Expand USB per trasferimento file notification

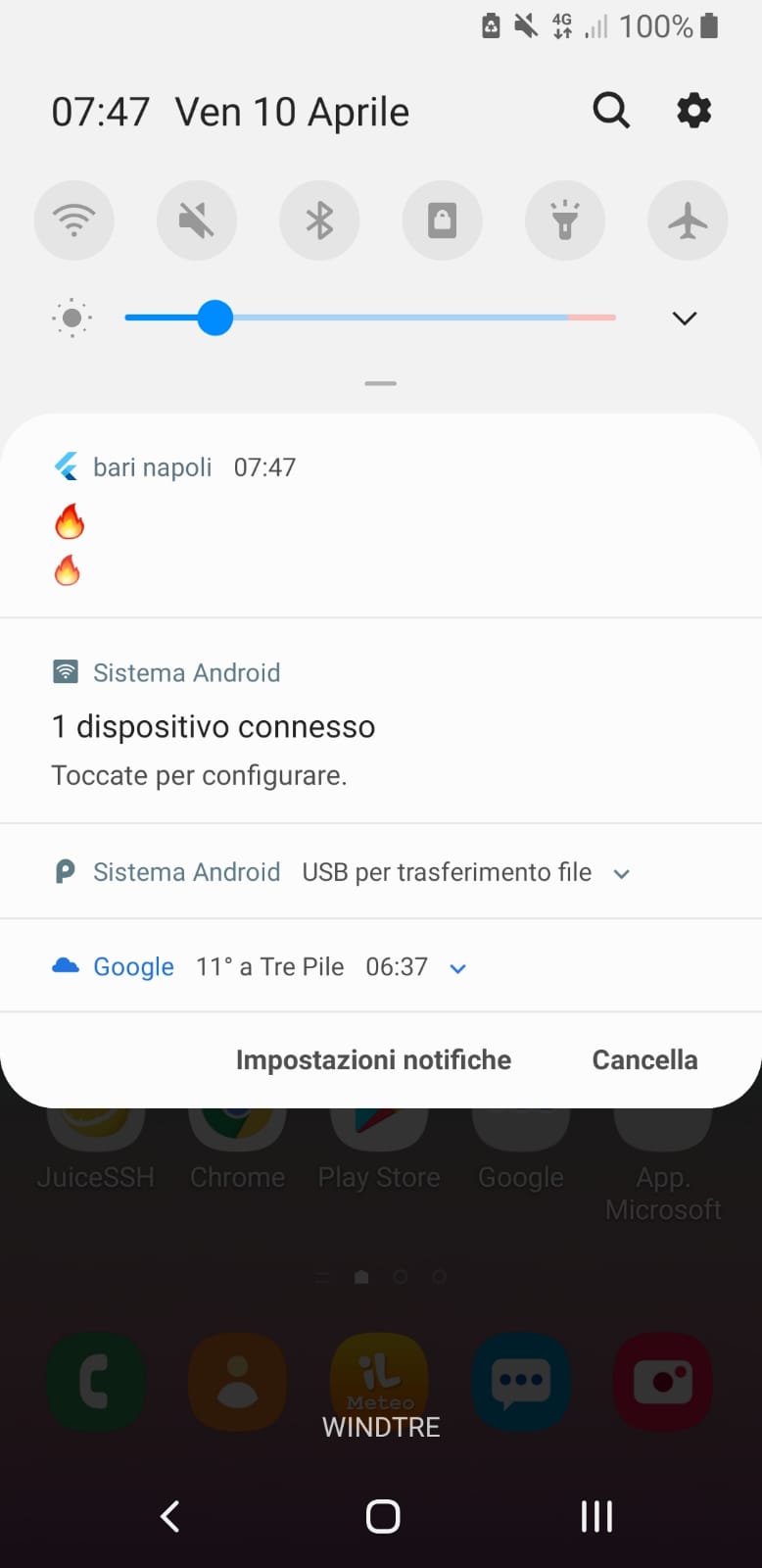(x=621, y=873)
